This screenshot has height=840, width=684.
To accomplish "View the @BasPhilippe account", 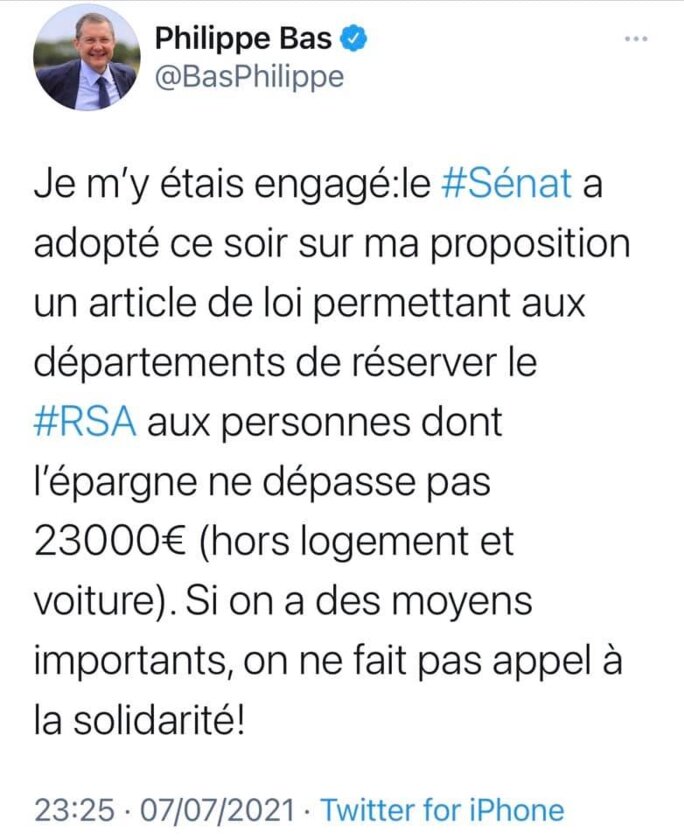I will coord(248,77).
